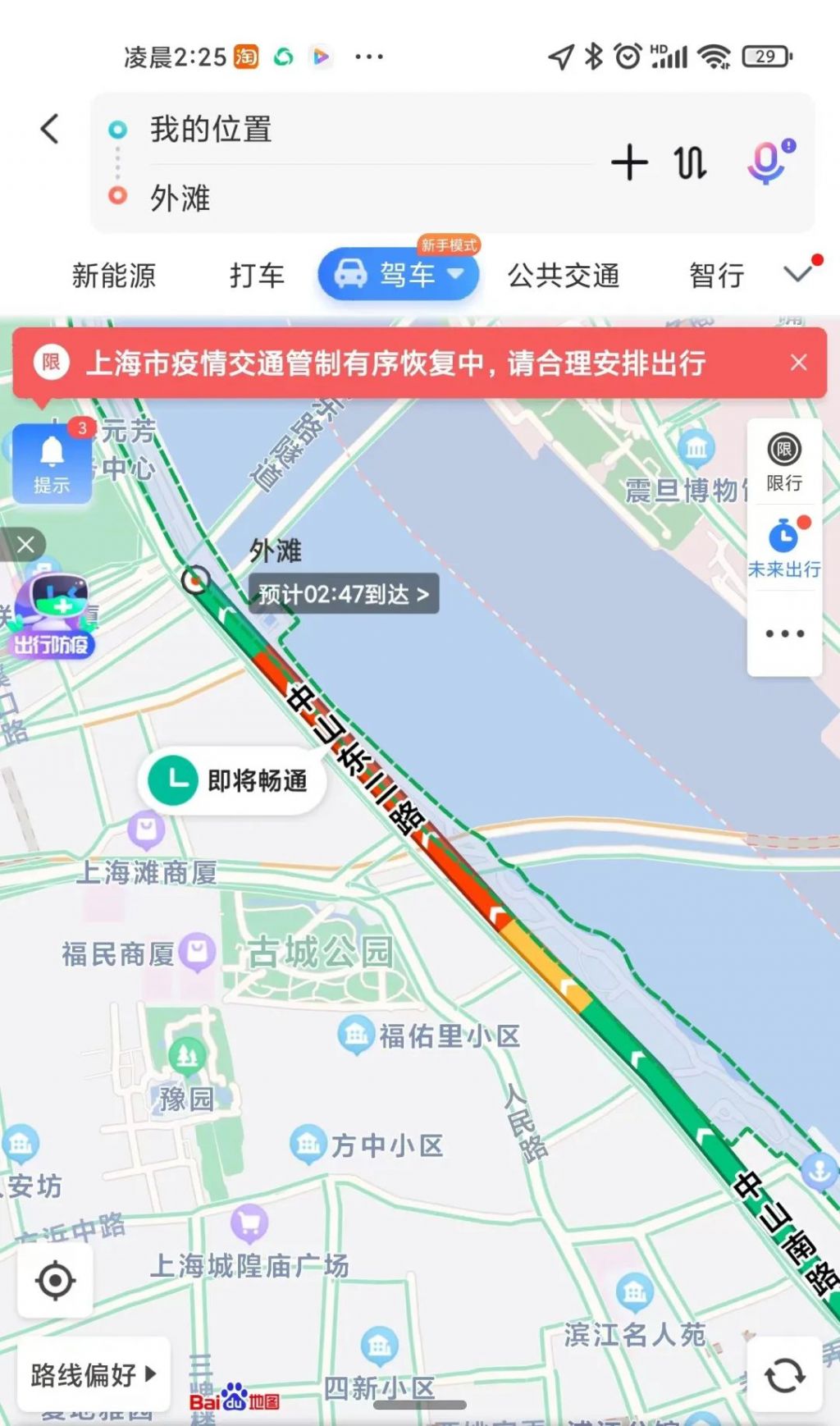Tap the 预计02:47到达 arrival bubble

344,594
